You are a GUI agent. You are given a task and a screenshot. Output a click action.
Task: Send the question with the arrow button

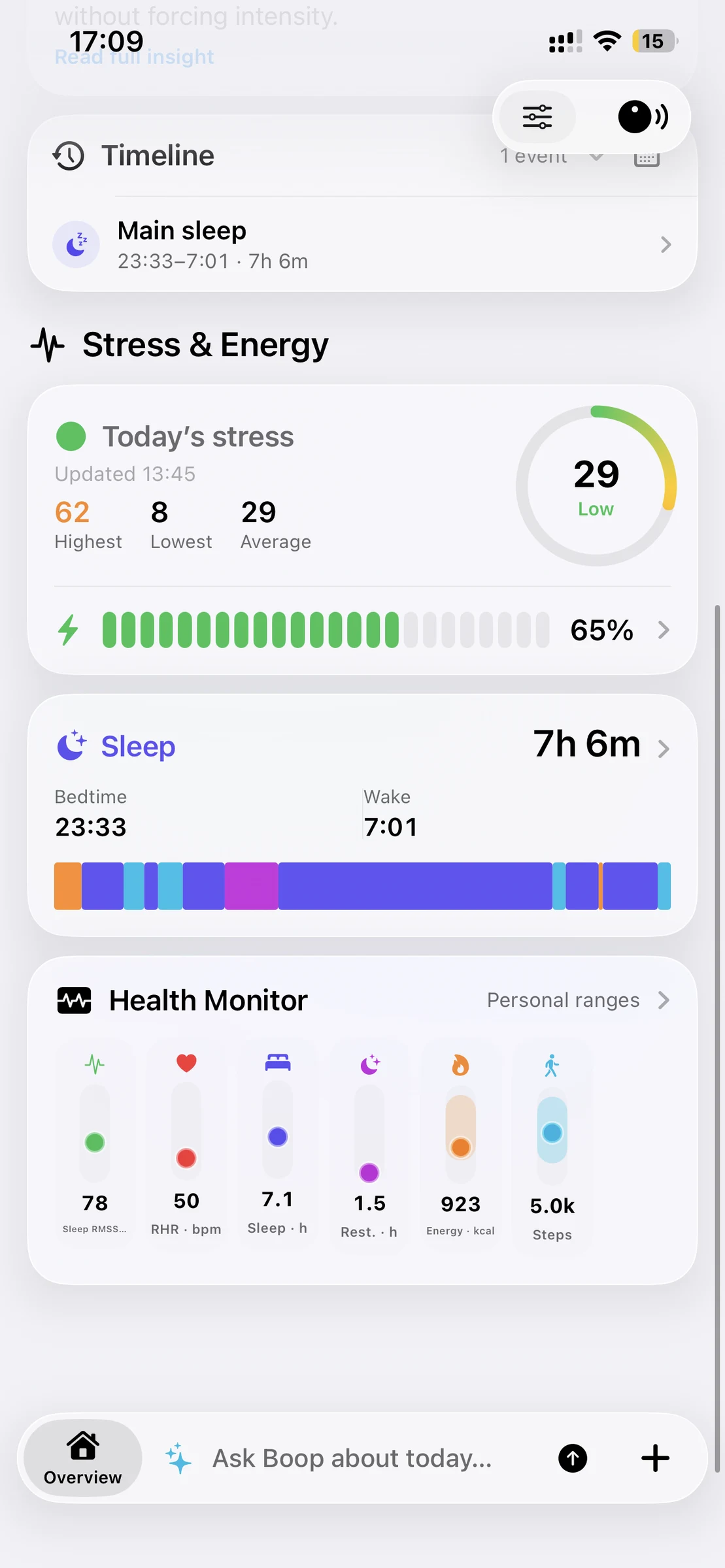[573, 1458]
